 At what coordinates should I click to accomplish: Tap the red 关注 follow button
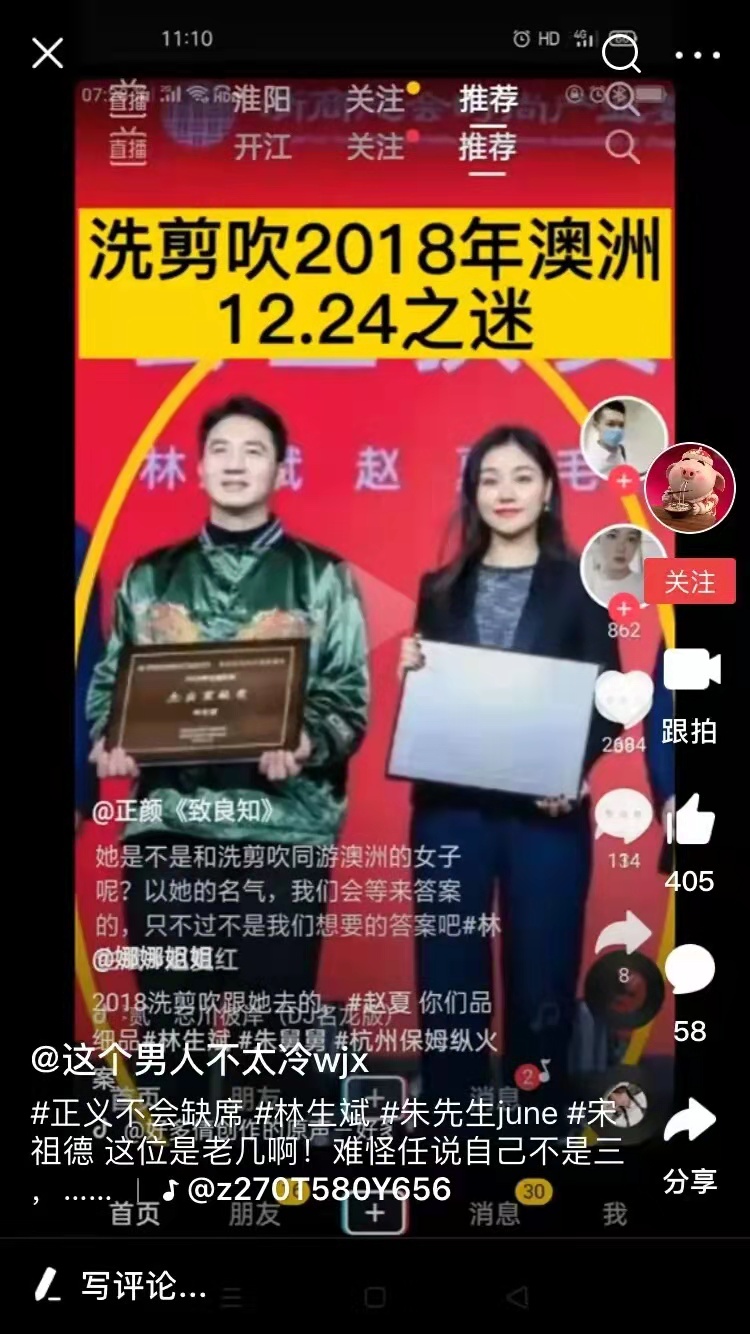pyautogui.click(x=692, y=582)
